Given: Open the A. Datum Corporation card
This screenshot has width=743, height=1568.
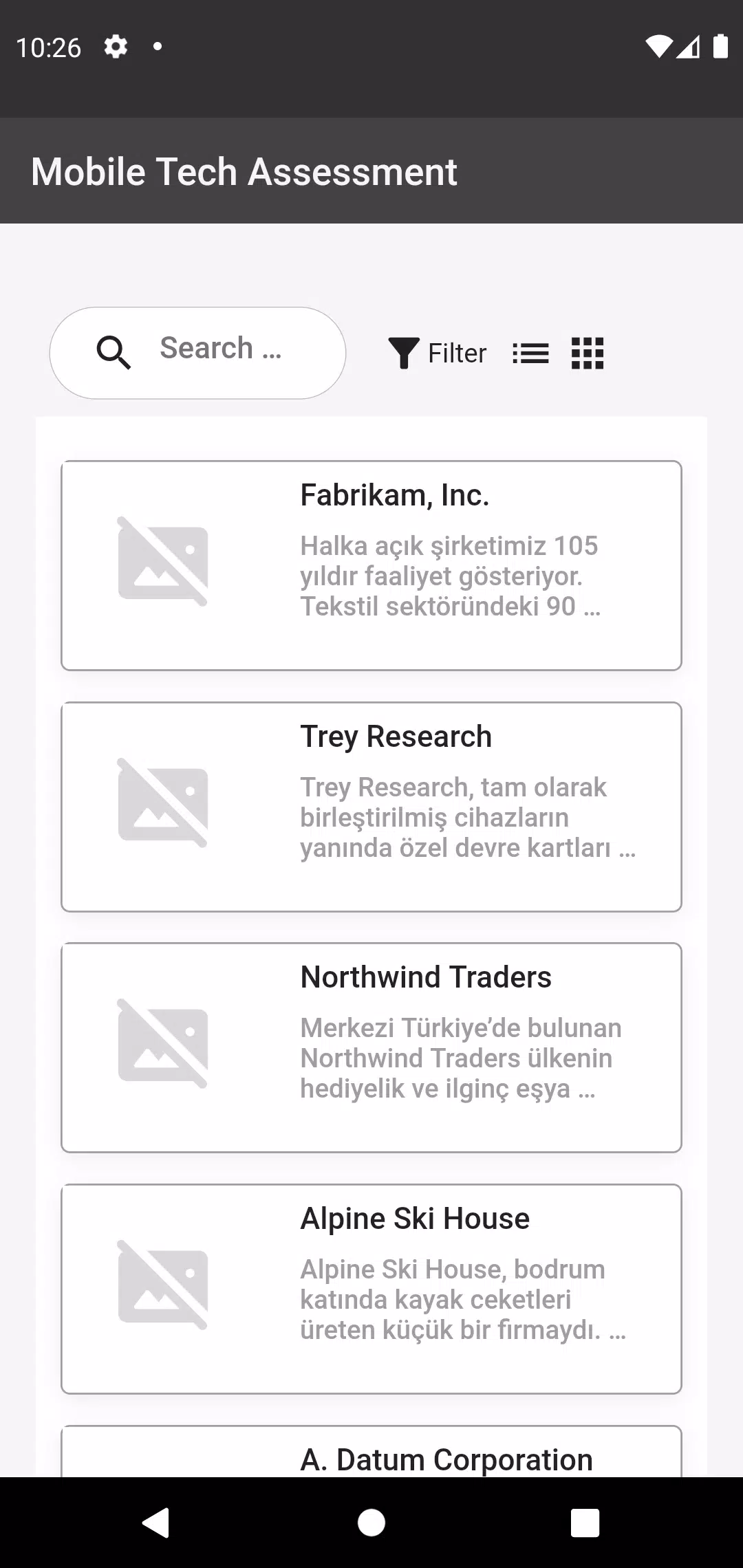Looking at the screenshot, I should (371, 1458).
